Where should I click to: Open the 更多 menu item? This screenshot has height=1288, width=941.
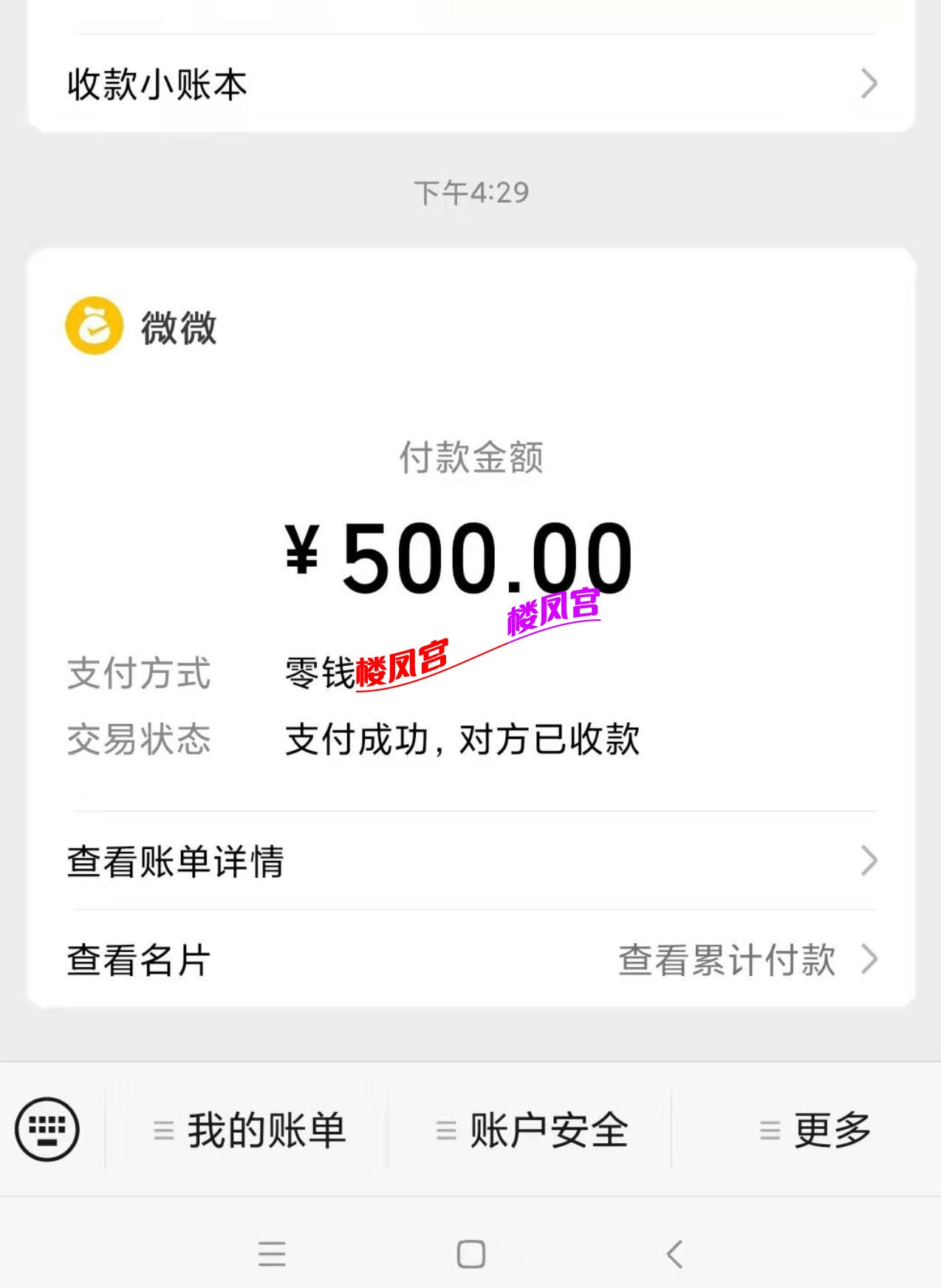coord(831,1129)
